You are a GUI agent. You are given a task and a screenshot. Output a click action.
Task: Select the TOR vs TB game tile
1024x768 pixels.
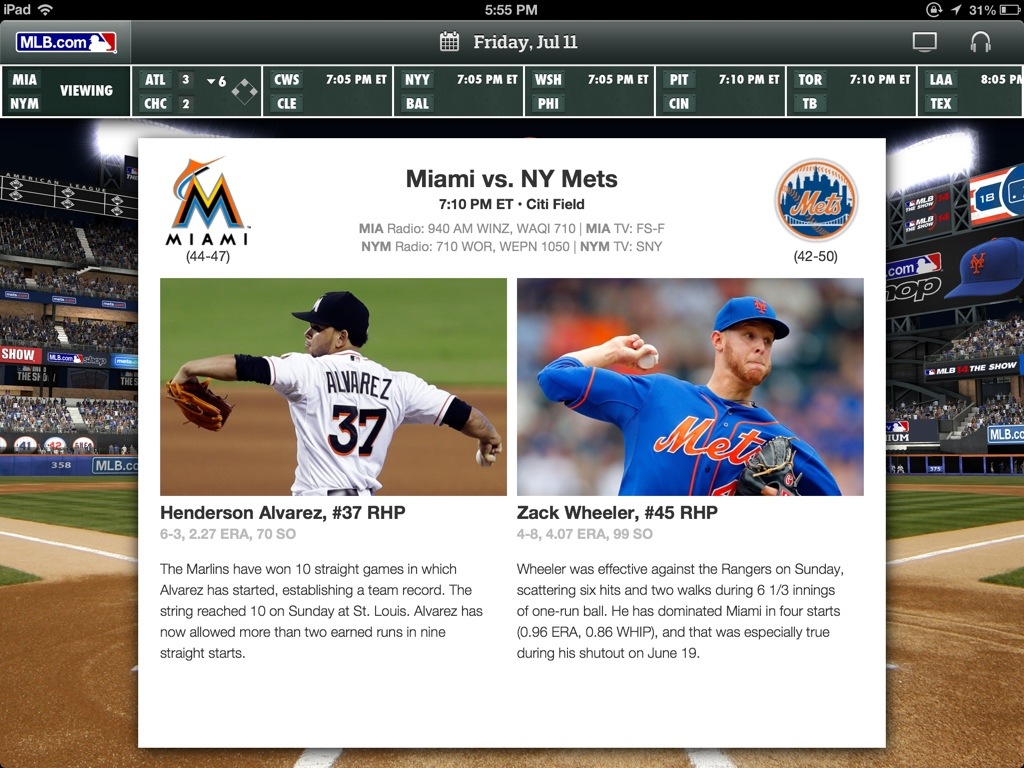point(852,91)
